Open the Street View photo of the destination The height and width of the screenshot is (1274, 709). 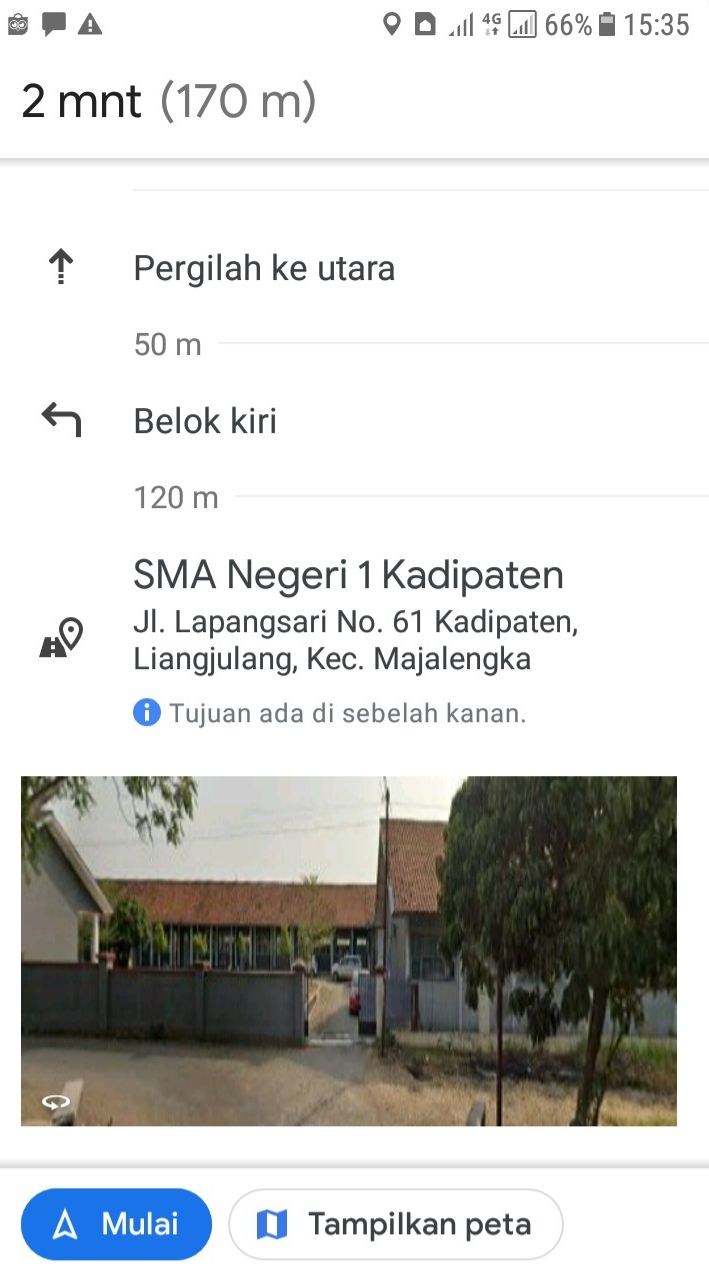348,950
